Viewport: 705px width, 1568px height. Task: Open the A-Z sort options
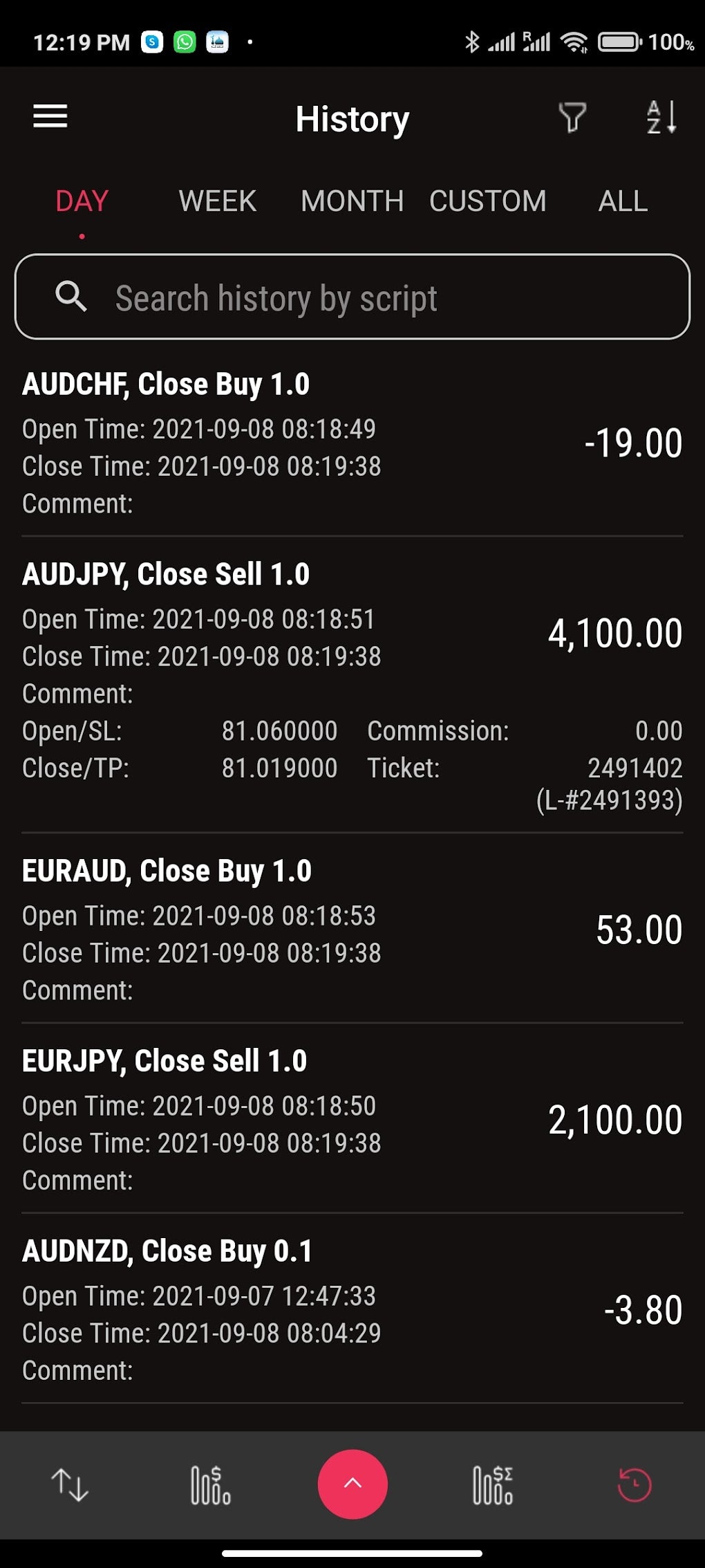coord(659,118)
